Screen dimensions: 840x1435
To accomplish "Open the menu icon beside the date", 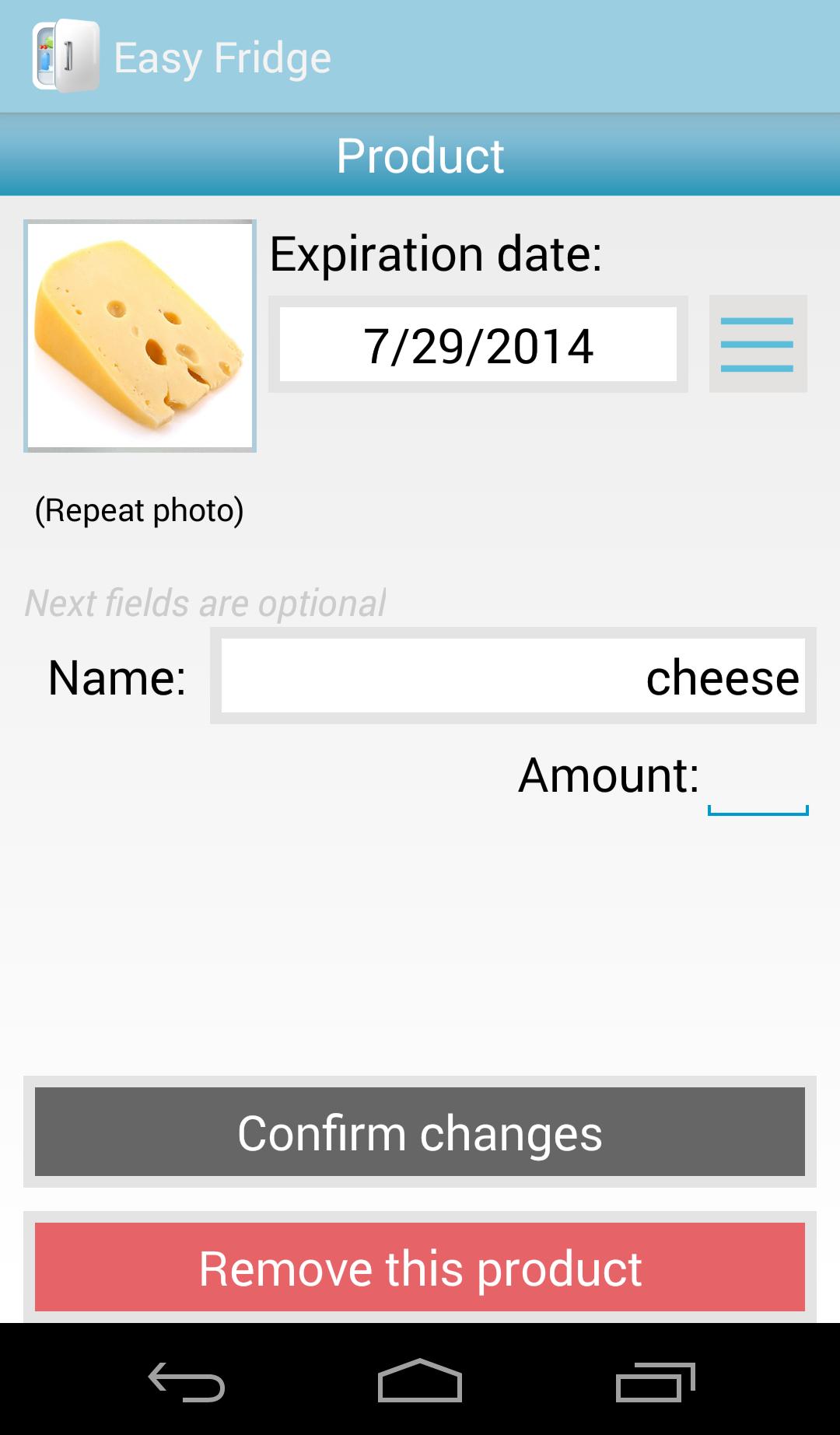I will [x=758, y=344].
